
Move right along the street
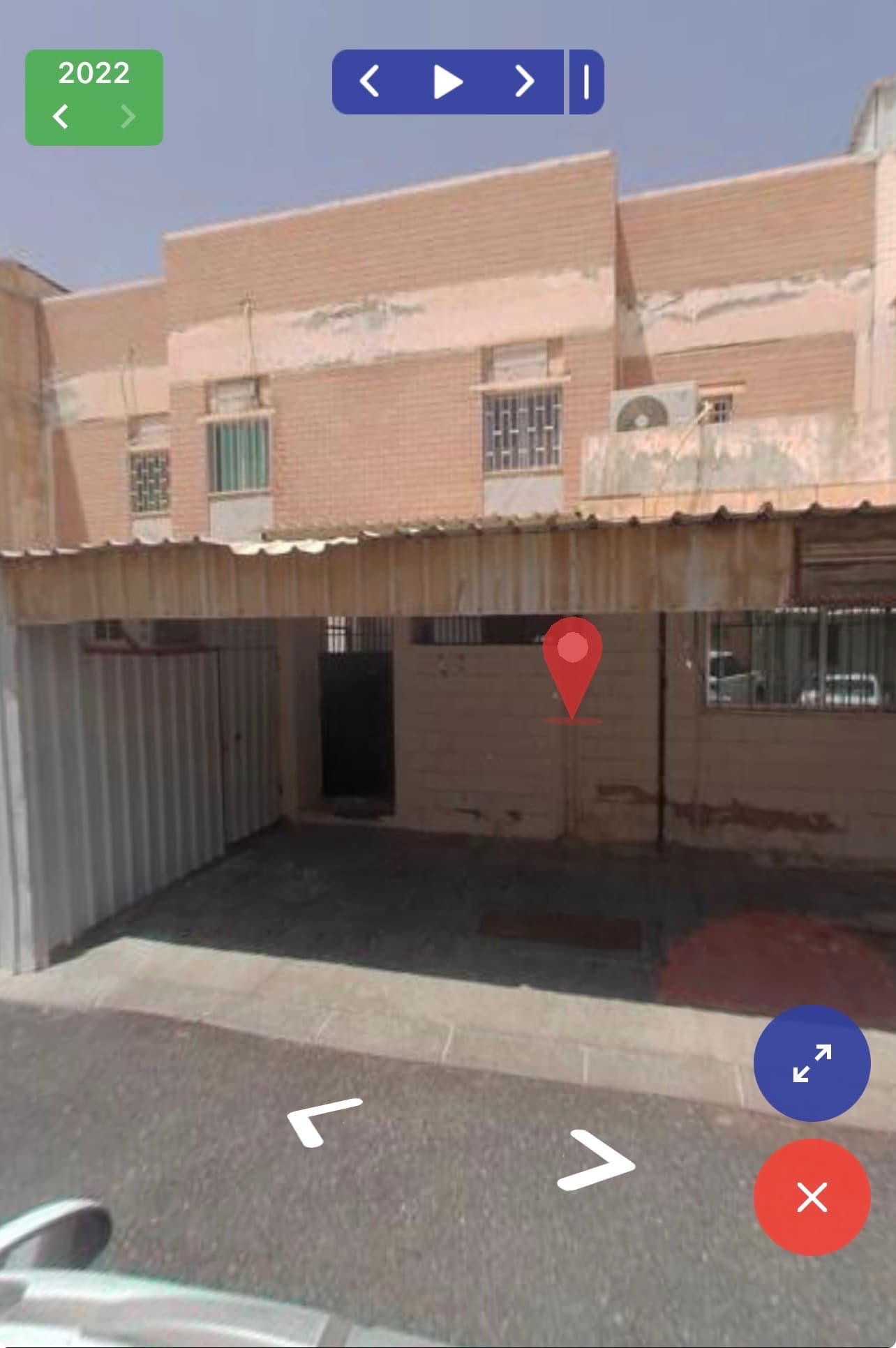tap(597, 1162)
